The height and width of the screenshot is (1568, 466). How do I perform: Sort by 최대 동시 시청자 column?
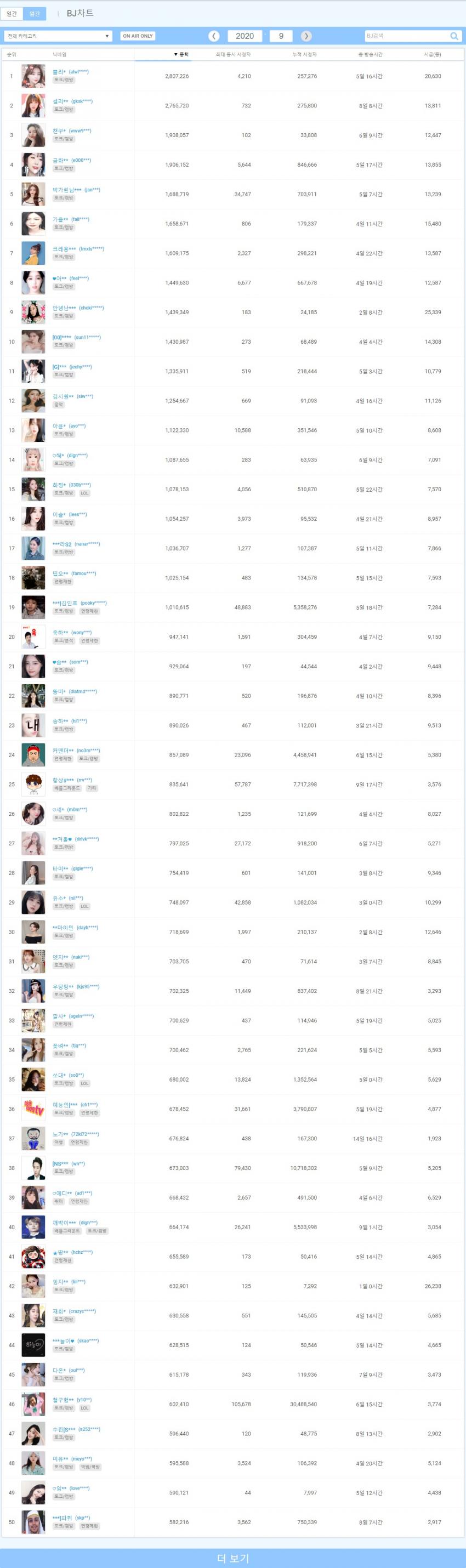pos(233,55)
